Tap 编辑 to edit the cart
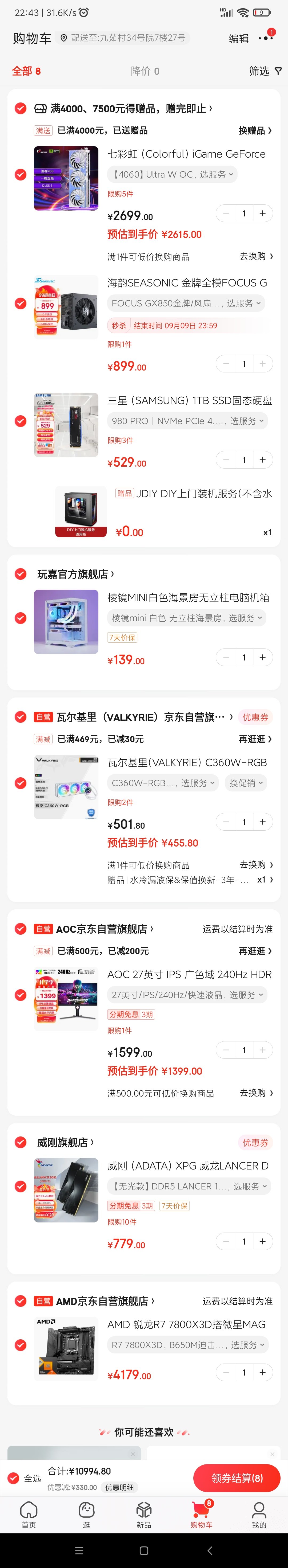 coord(239,38)
